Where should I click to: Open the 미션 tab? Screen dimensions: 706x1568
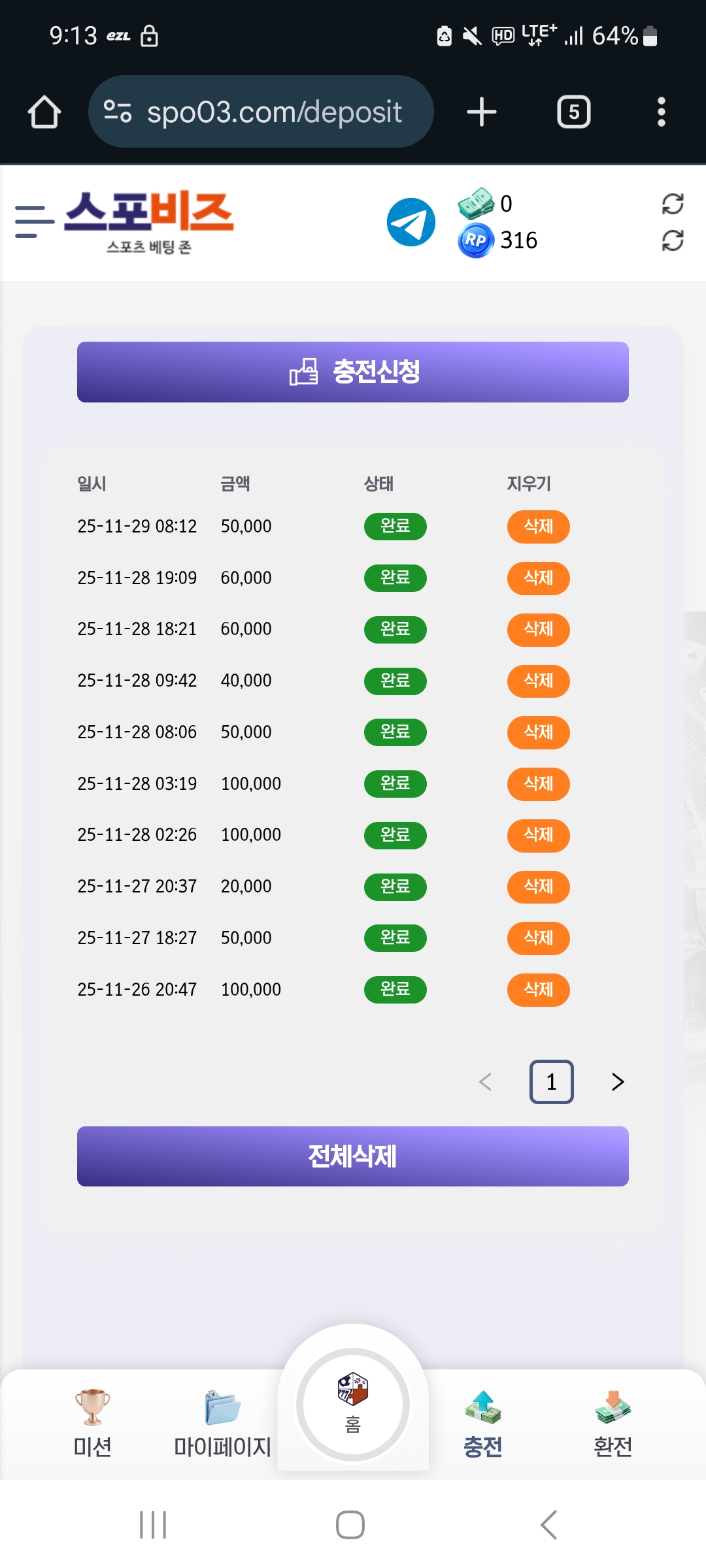(92, 1424)
